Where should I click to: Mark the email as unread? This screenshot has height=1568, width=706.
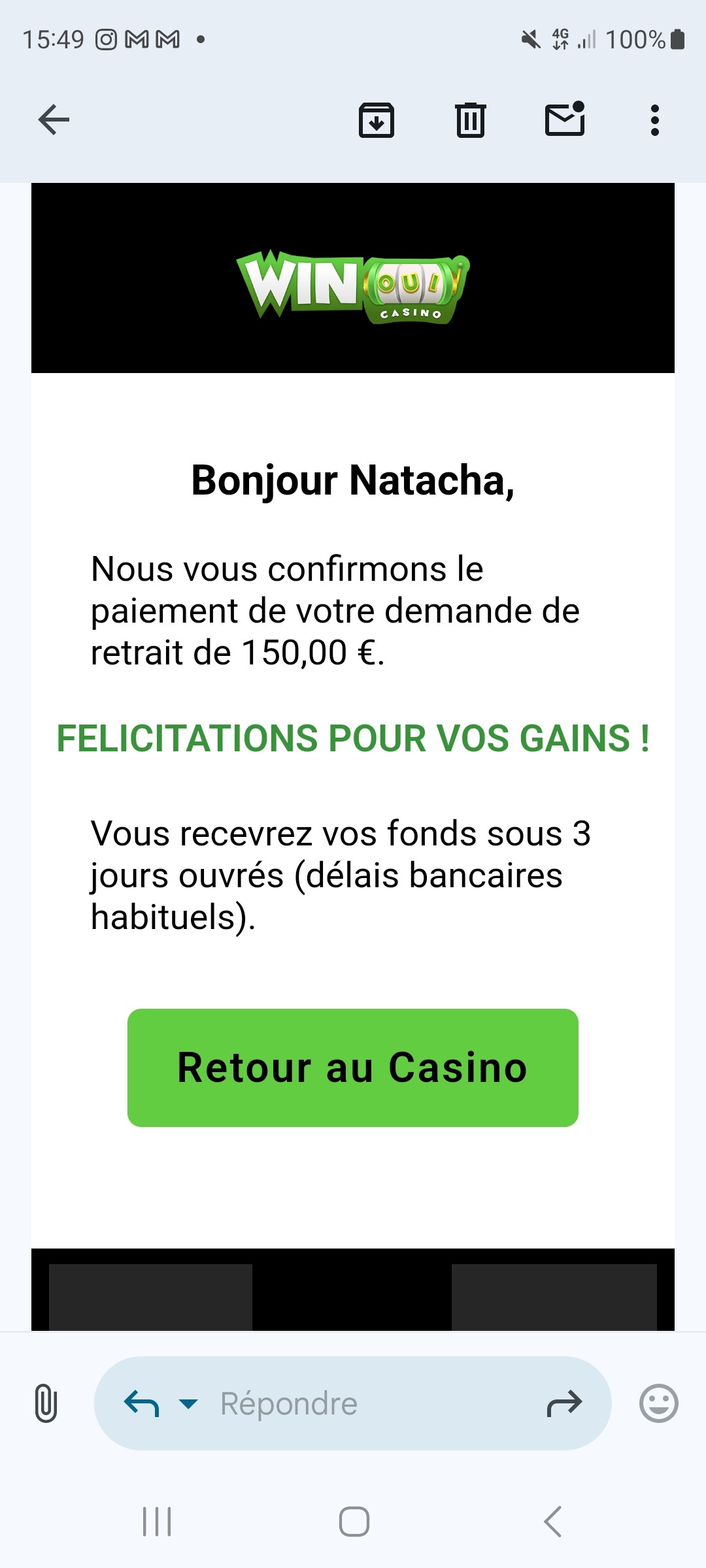[x=565, y=120]
